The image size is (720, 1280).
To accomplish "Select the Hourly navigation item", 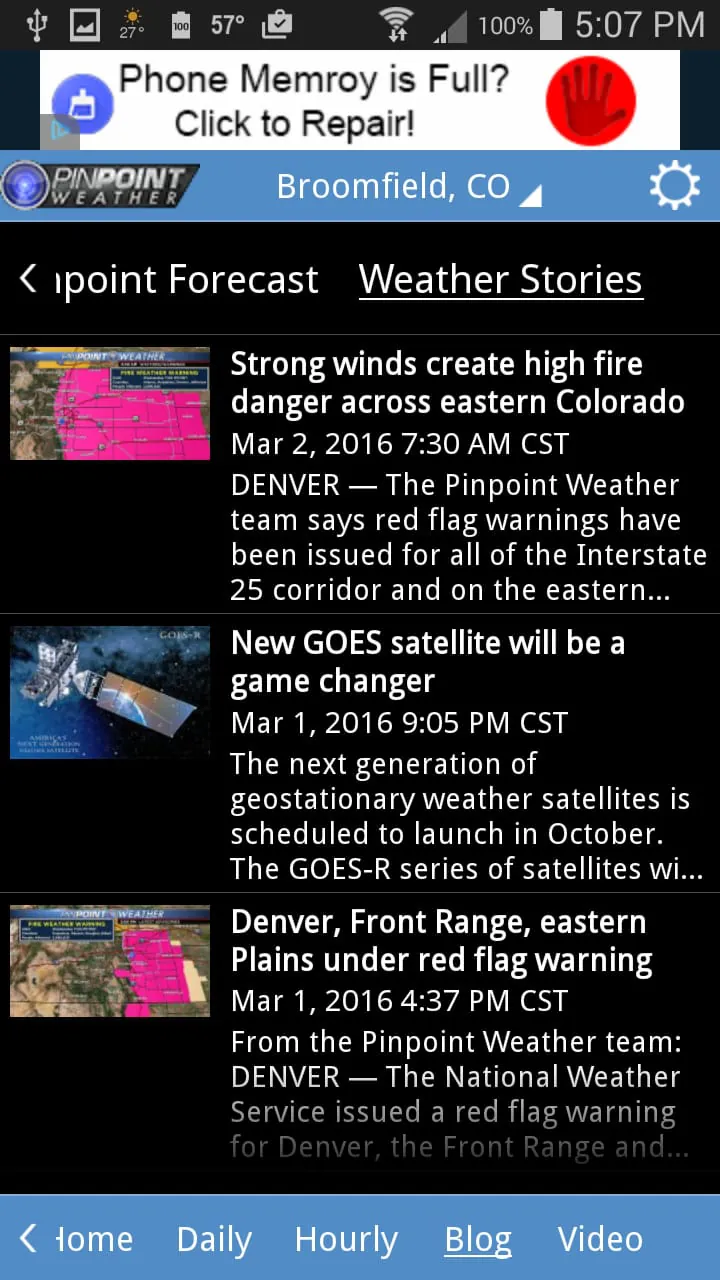I will click(x=346, y=1238).
